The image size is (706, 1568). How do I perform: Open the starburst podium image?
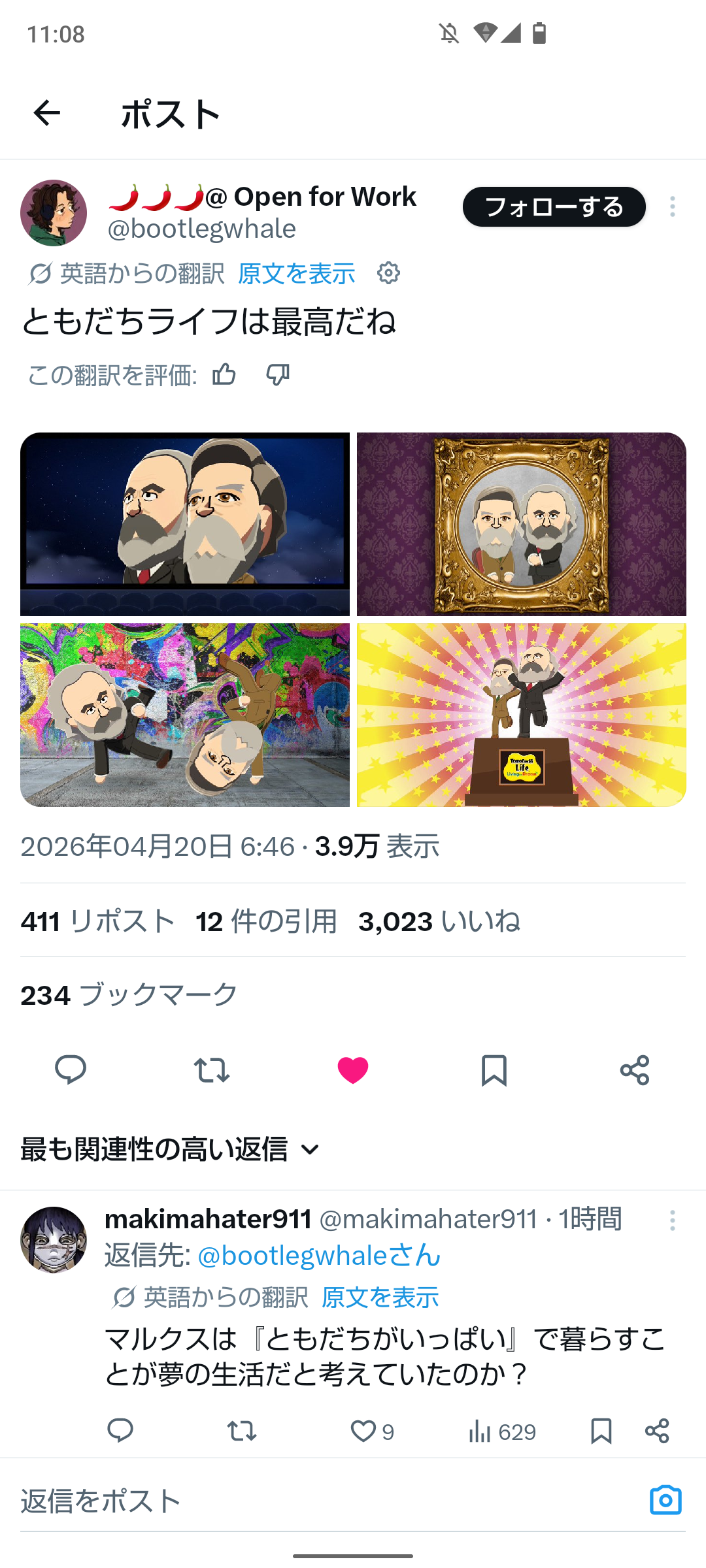click(522, 715)
